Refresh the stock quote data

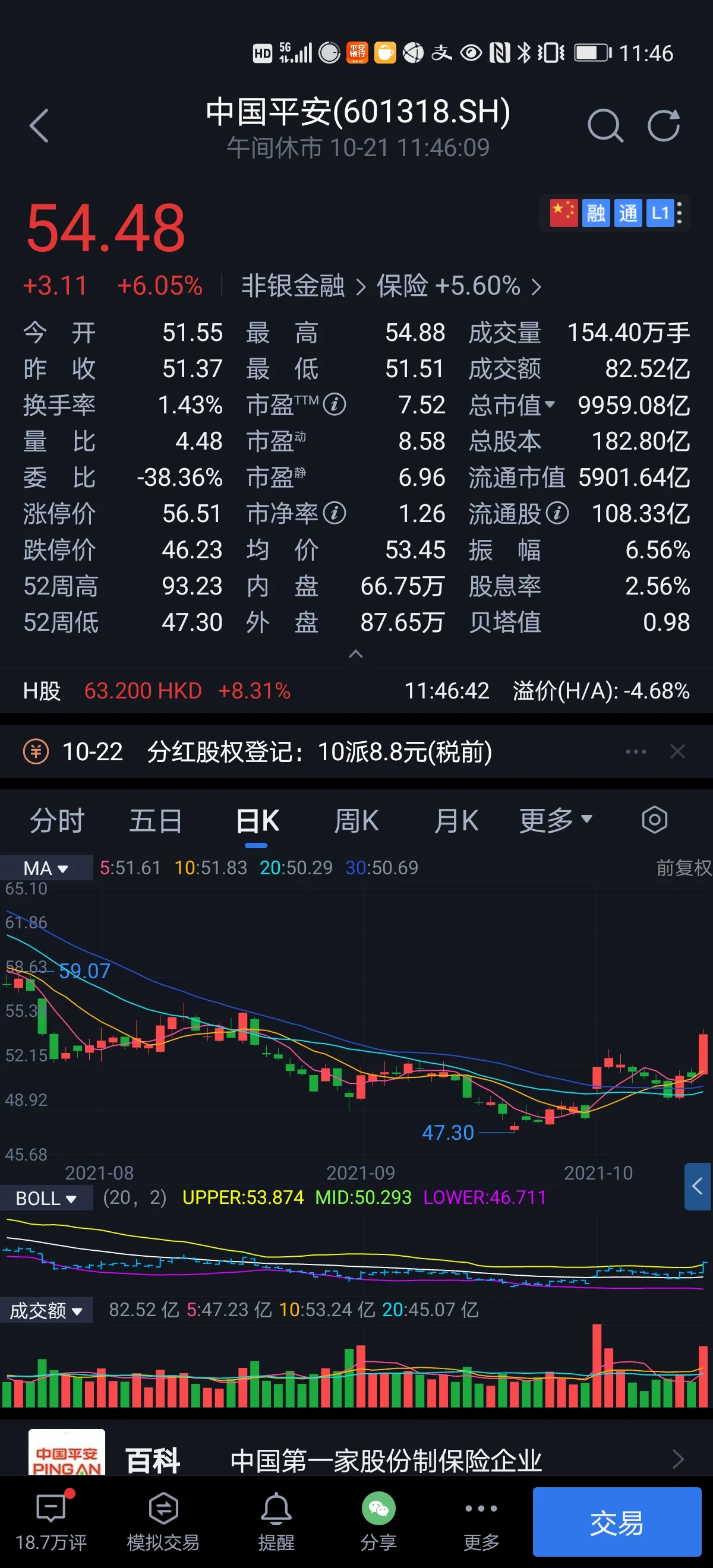point(663,126)
